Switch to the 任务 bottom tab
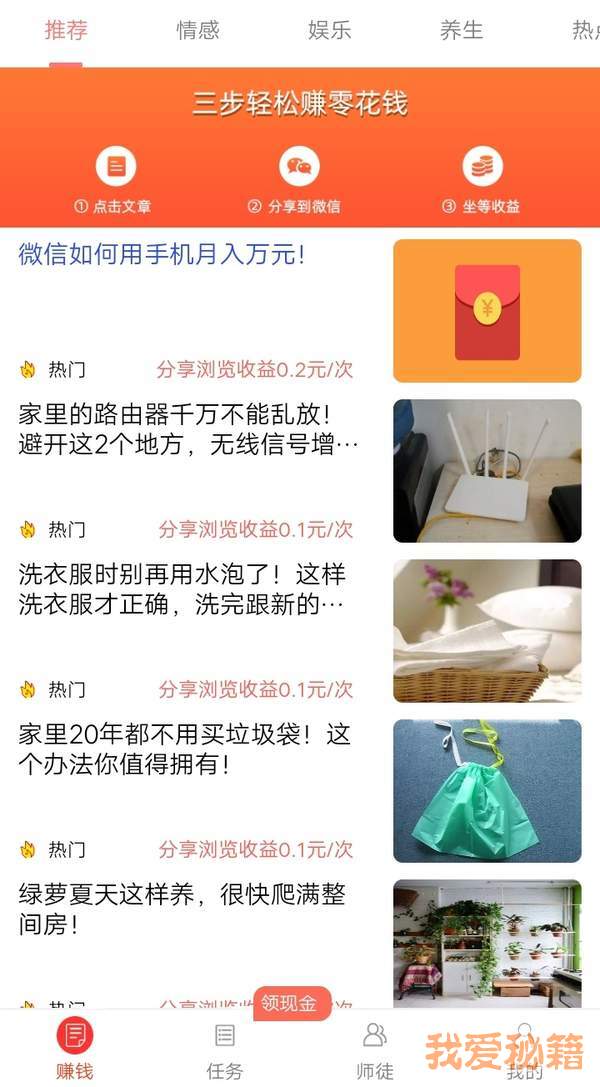Screen dimensions: 600x1087 (x=225, y=1049)
